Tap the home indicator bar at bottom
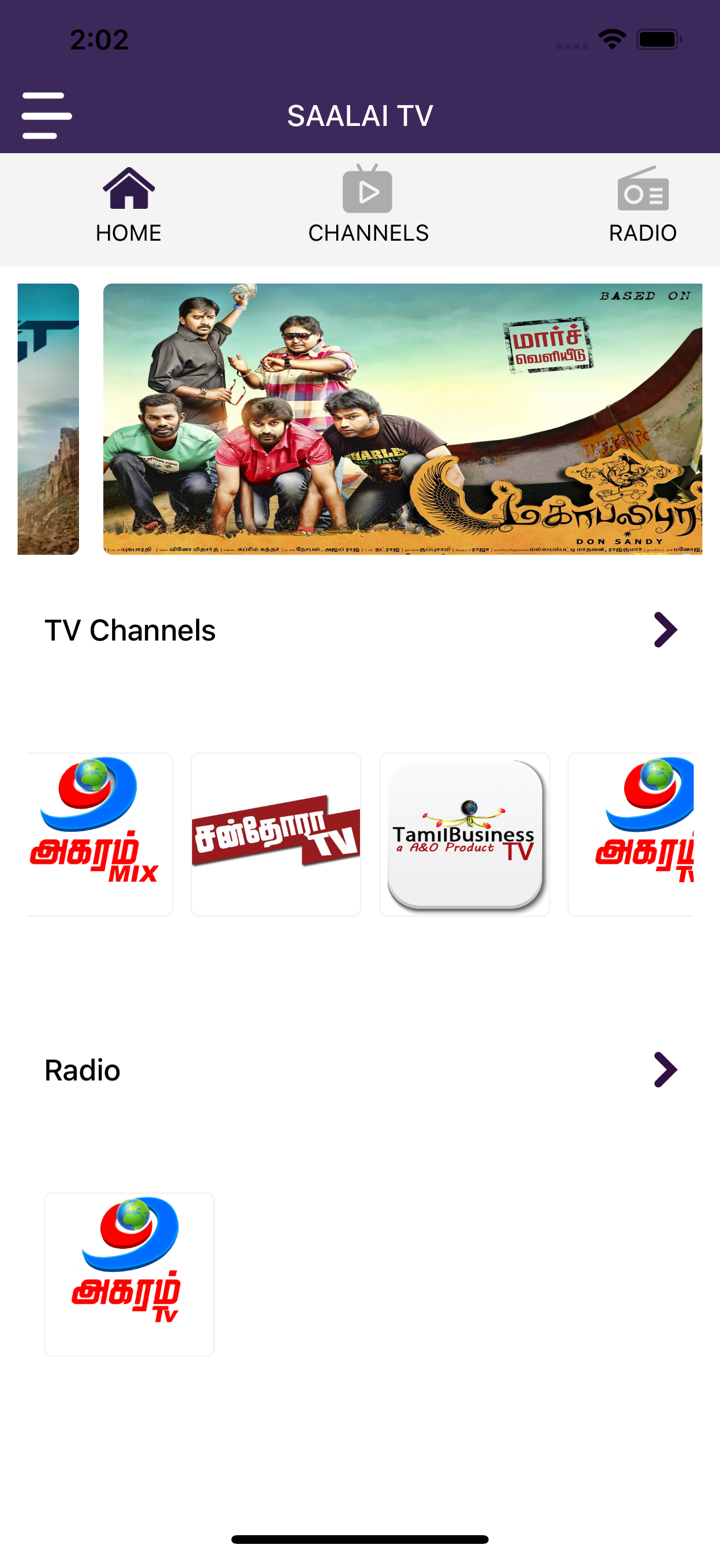 tap(360, 1540)
